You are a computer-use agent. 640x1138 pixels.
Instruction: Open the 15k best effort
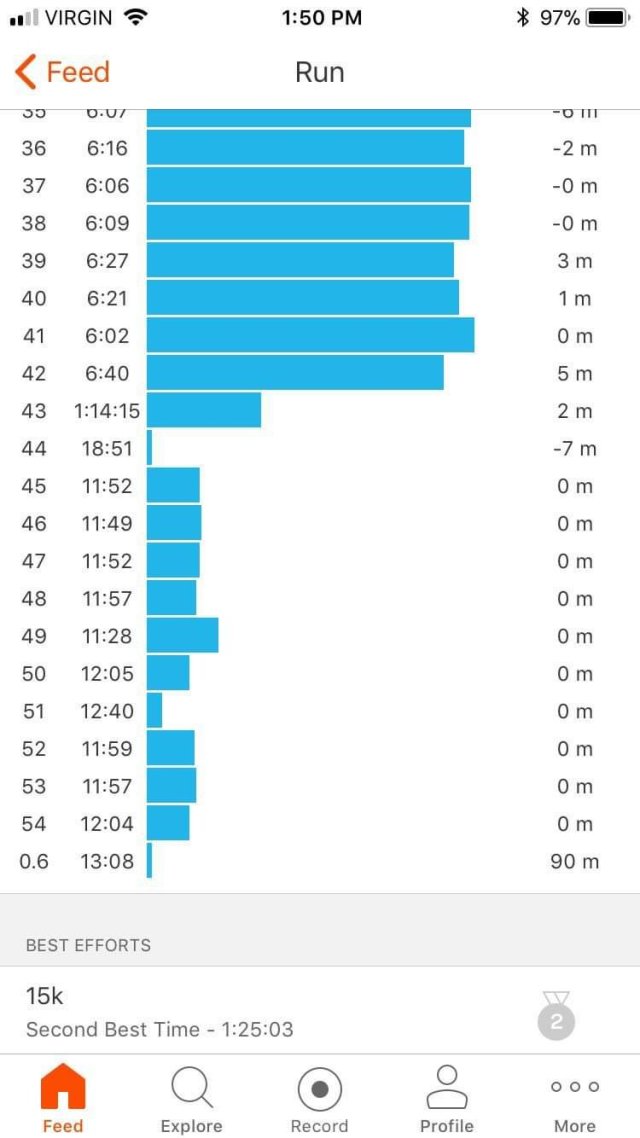pos(300,1011)
